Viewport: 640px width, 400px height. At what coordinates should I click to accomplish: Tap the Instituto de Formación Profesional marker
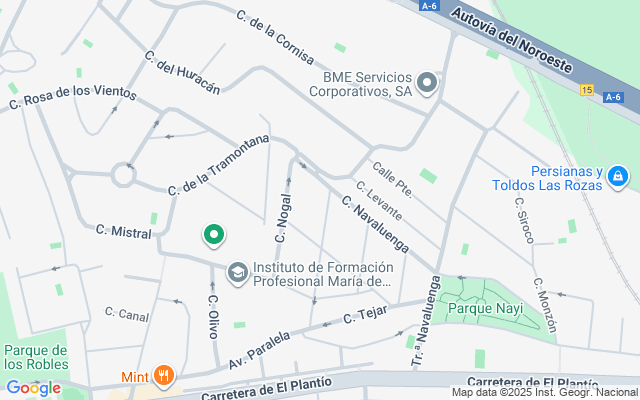click(x=237, y=273)
